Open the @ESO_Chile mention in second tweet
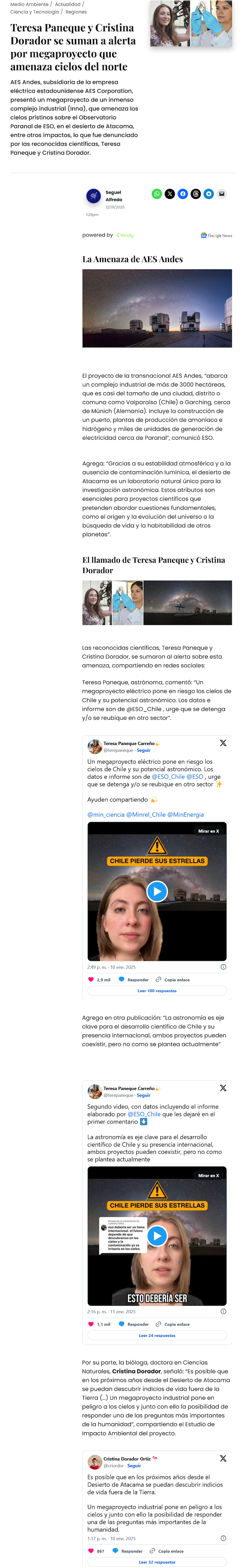Image resolution: width=251 pixels, height=1568 pixels. coord(144,1114)
